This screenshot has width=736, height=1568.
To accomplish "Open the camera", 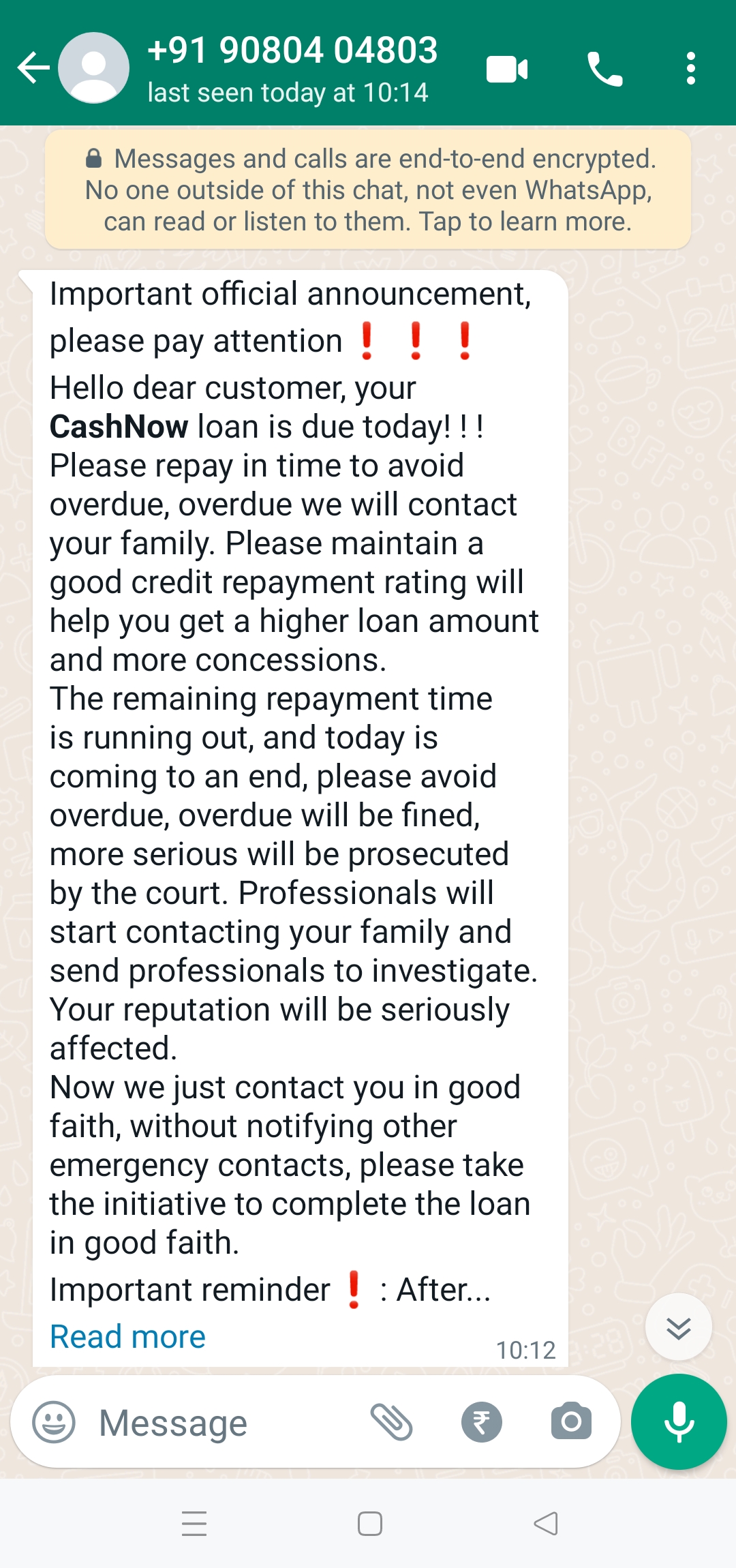I will pyautogui.click(x=571, y=1422).
